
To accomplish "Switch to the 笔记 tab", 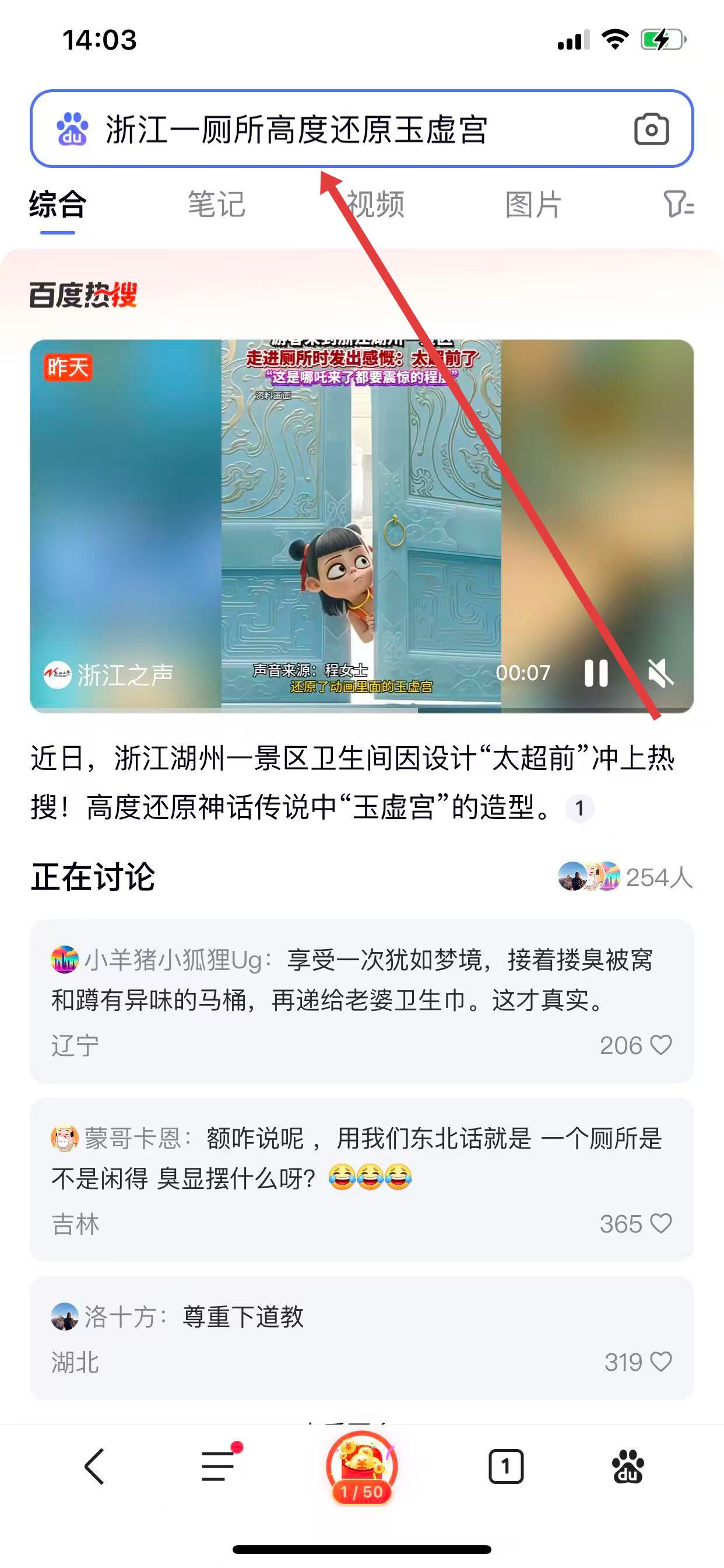I will (216, 205).
